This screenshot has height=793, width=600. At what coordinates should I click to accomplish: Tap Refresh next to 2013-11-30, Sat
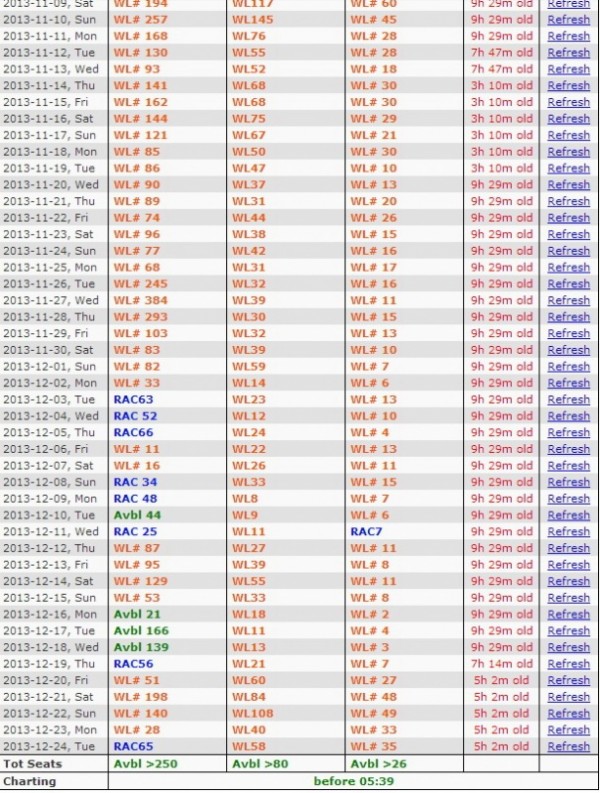pos(568,350)
